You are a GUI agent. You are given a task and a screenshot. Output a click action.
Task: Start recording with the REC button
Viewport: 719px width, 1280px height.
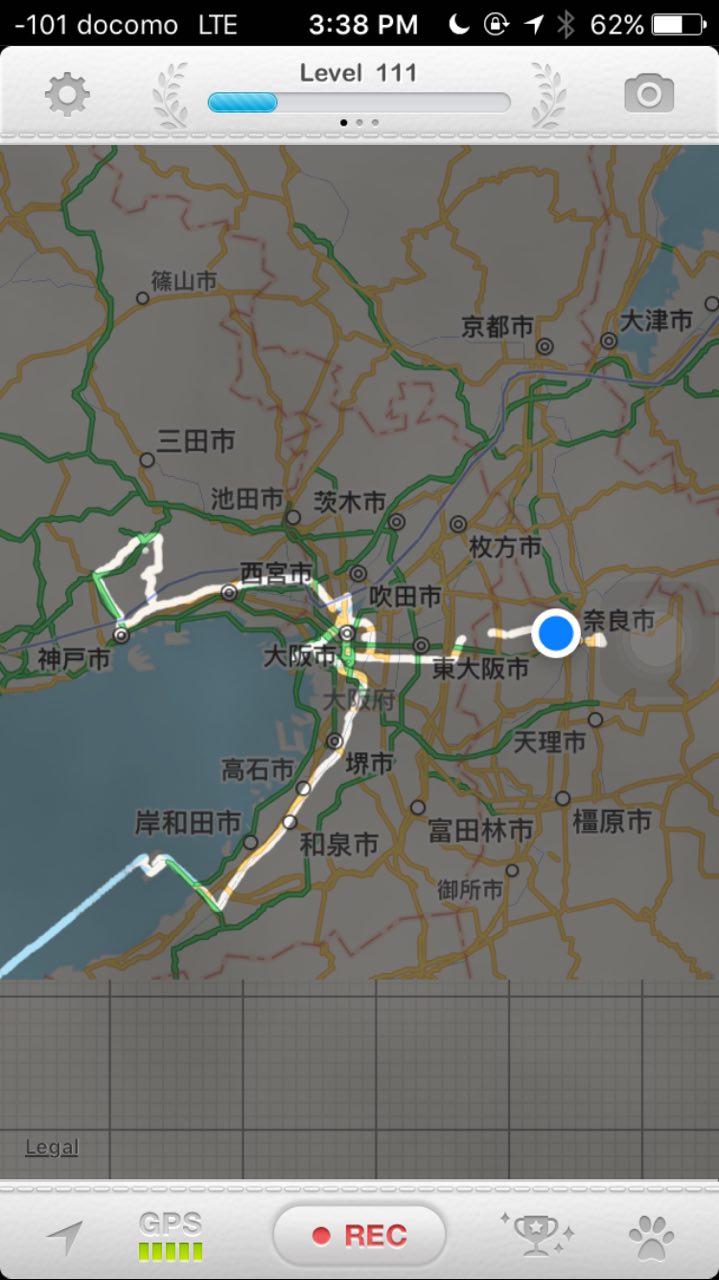click(359, 1235)
